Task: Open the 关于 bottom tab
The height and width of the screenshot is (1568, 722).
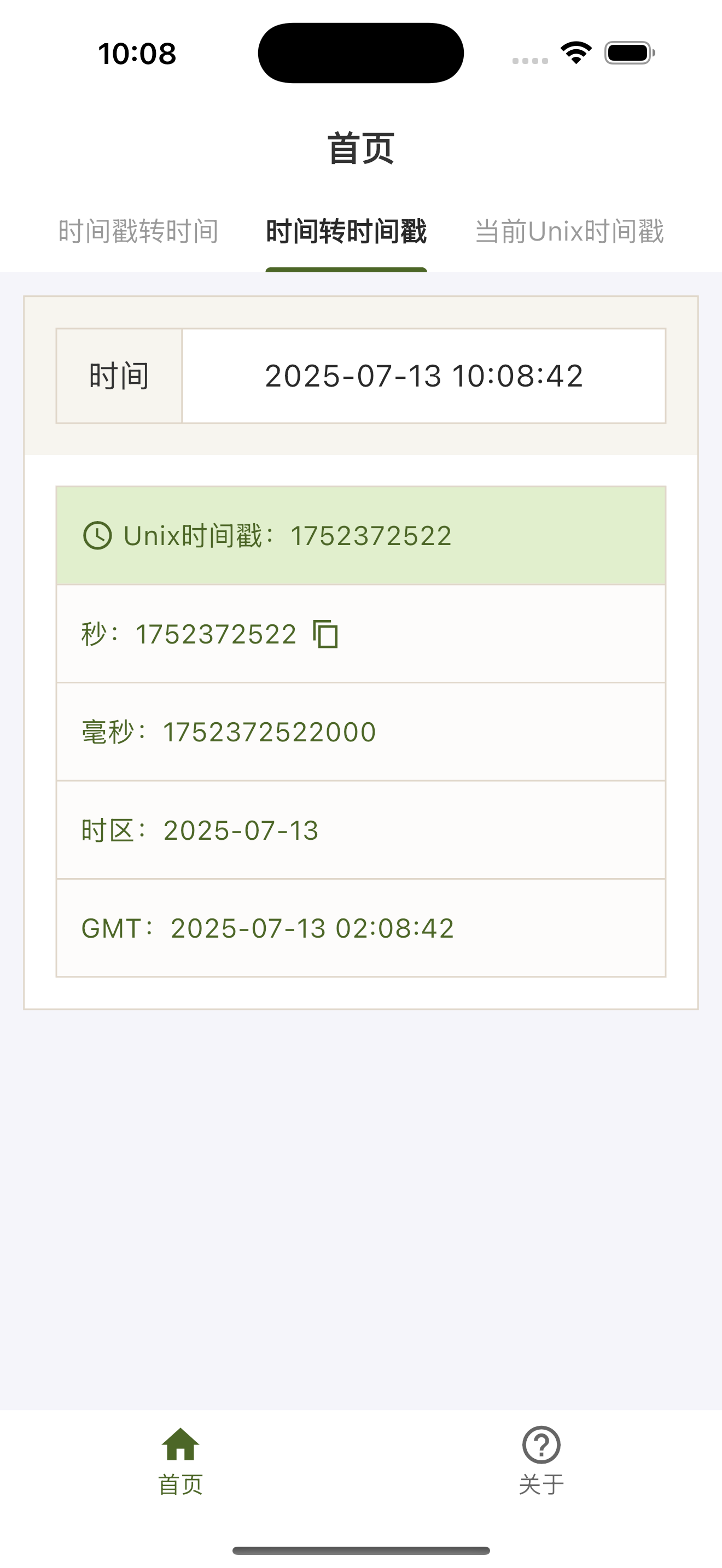Action: (541, 1461)
